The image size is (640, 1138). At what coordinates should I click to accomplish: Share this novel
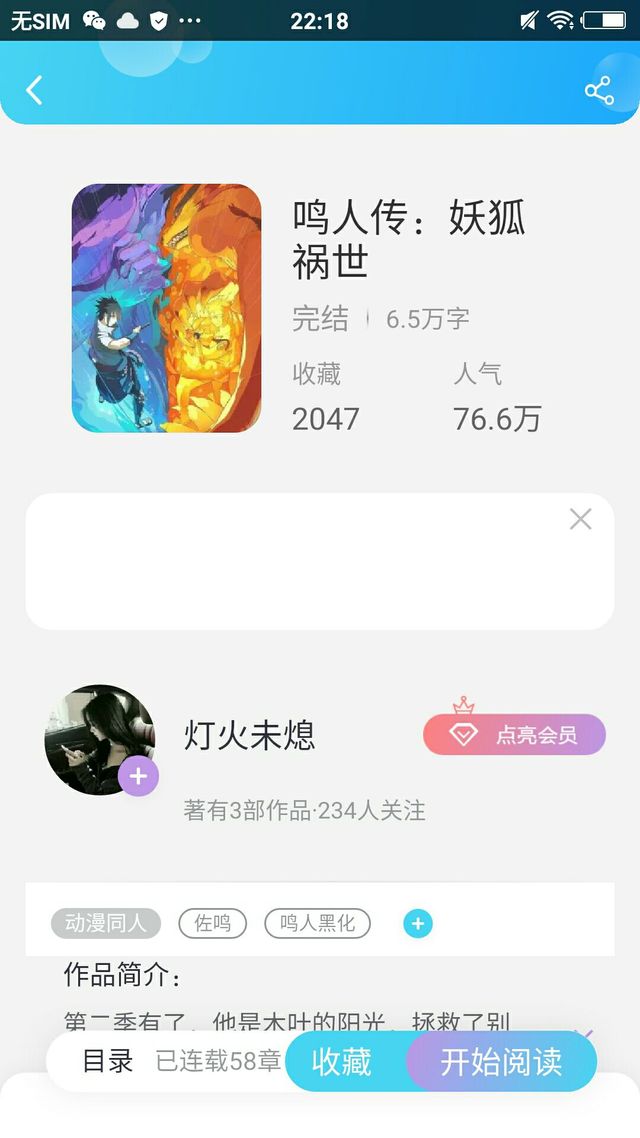click(x=599, y=91)
